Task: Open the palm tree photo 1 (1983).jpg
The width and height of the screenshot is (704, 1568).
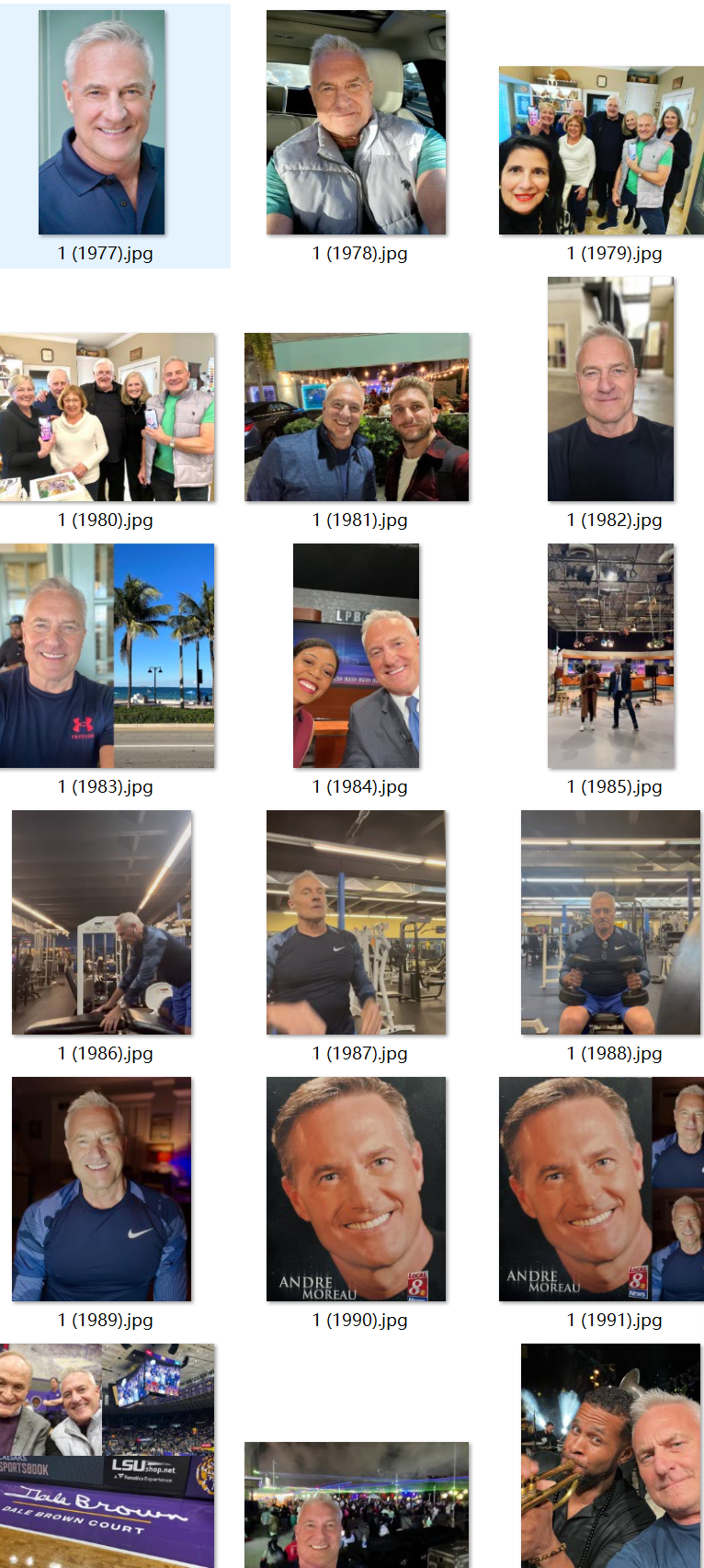Action: (108, 656)
